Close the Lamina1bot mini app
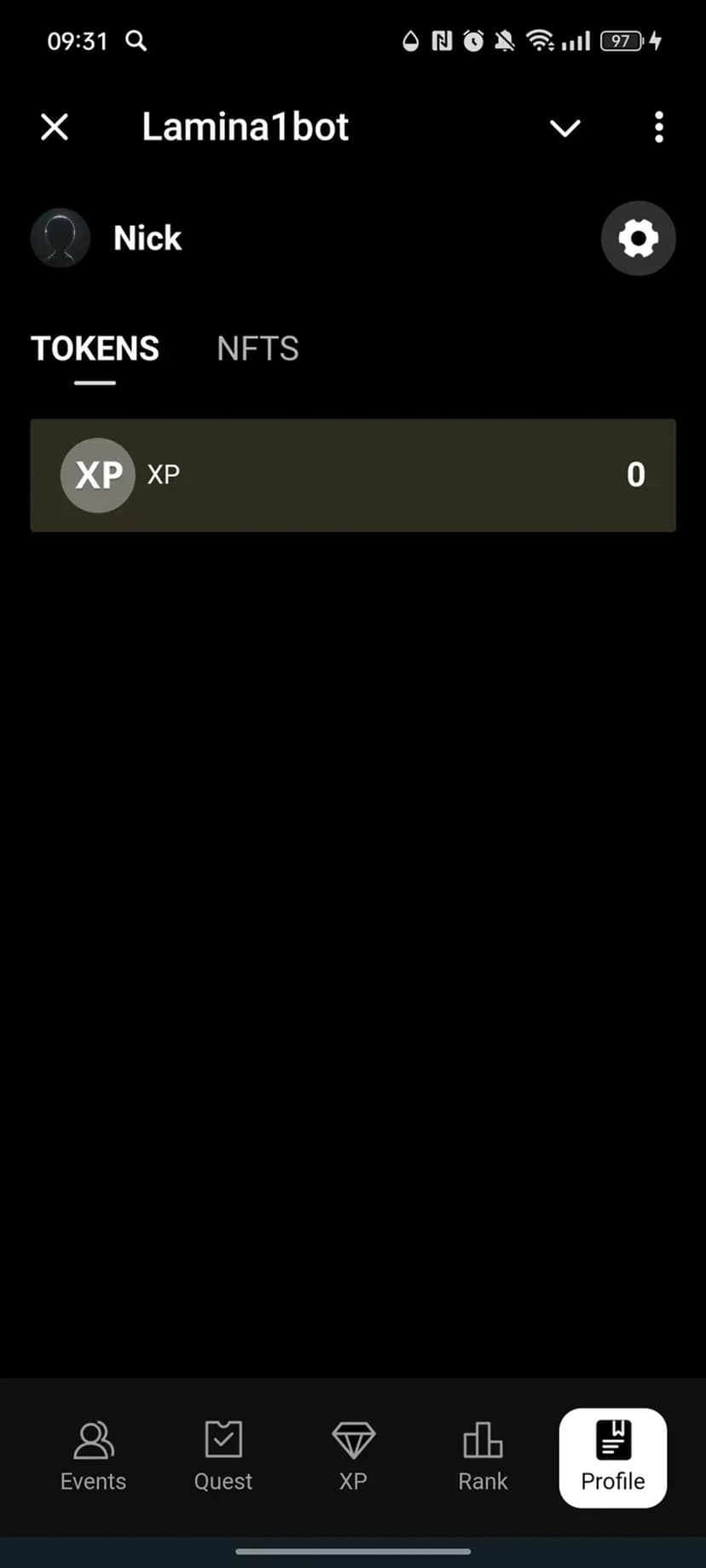Screen dimensions: 706x1568 [x=55, y=128]
